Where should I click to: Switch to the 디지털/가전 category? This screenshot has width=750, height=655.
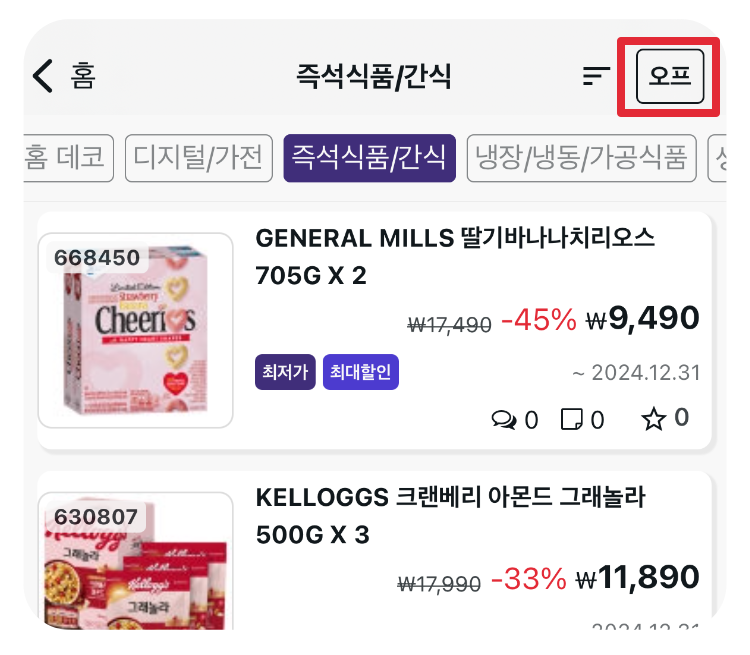tap(198, 157)
